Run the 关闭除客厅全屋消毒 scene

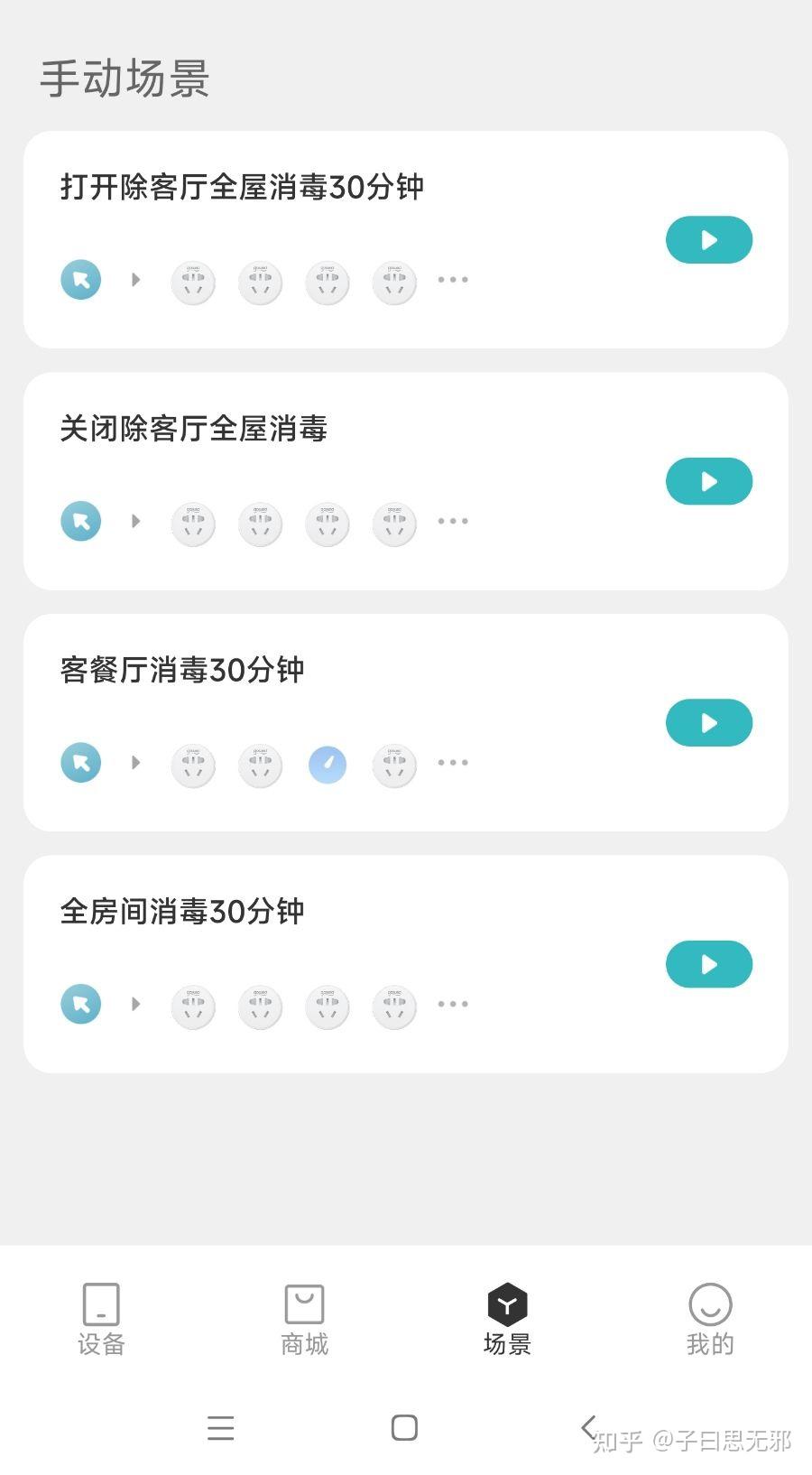point(708,481)
